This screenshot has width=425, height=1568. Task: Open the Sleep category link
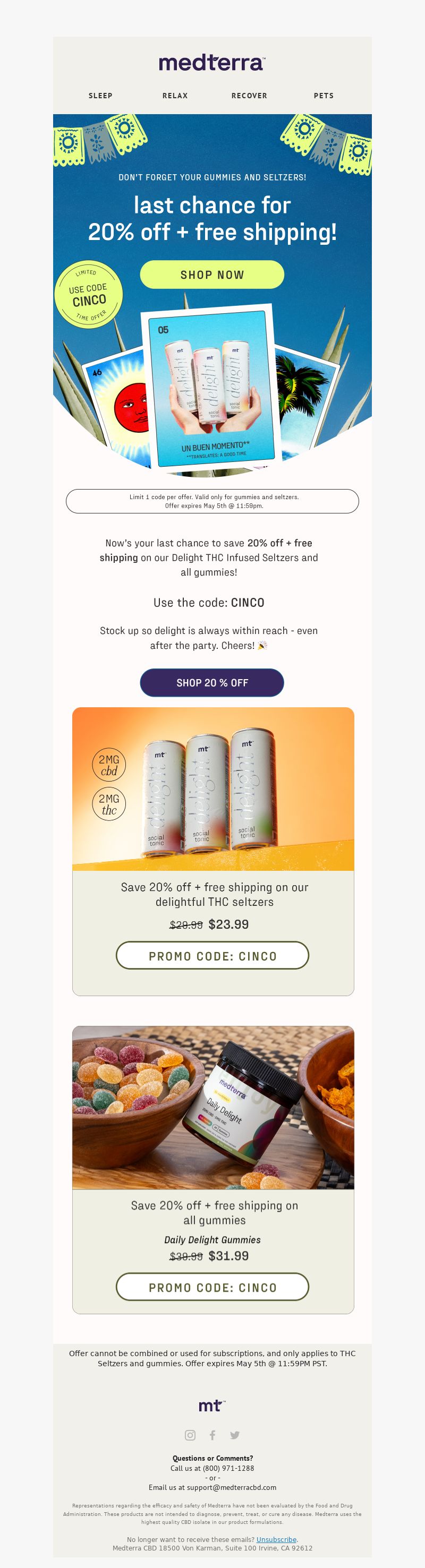click(100, 96)
